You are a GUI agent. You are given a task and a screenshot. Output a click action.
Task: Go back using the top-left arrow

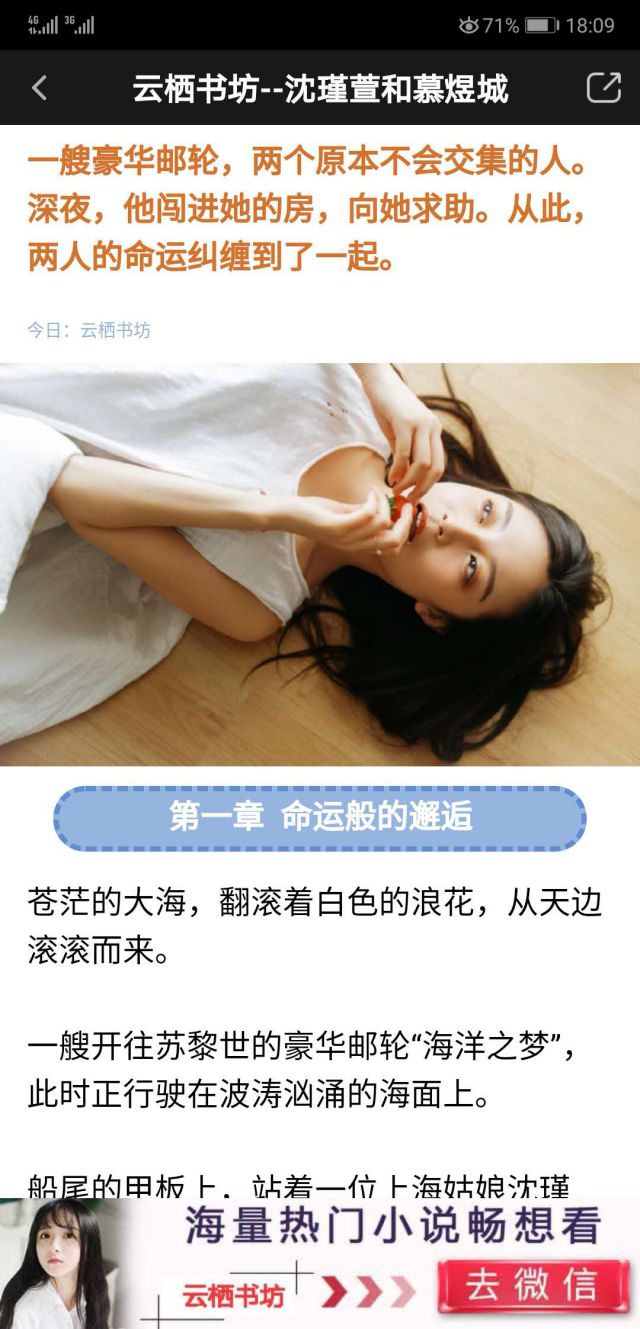(39, 88)
